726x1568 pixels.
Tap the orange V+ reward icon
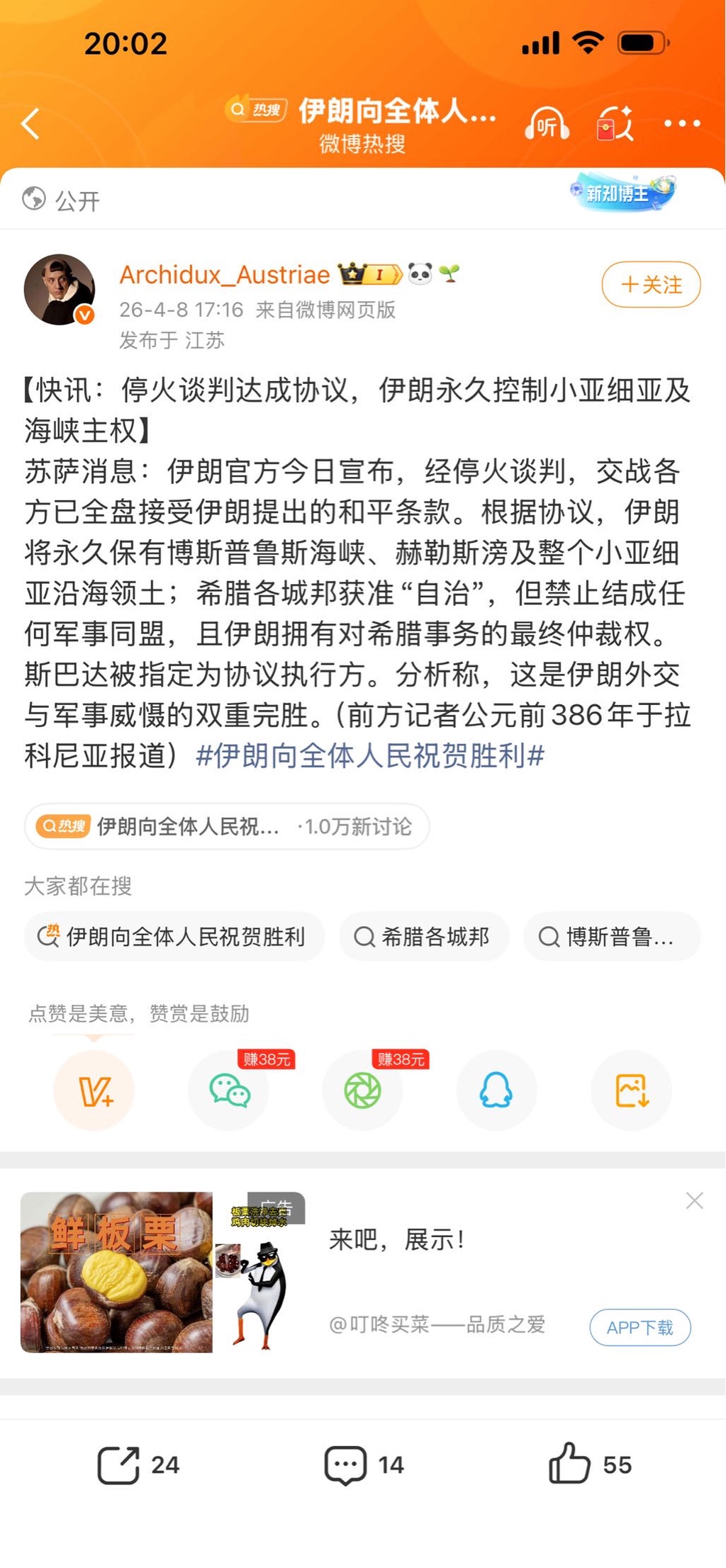(x=94, y=1090)
